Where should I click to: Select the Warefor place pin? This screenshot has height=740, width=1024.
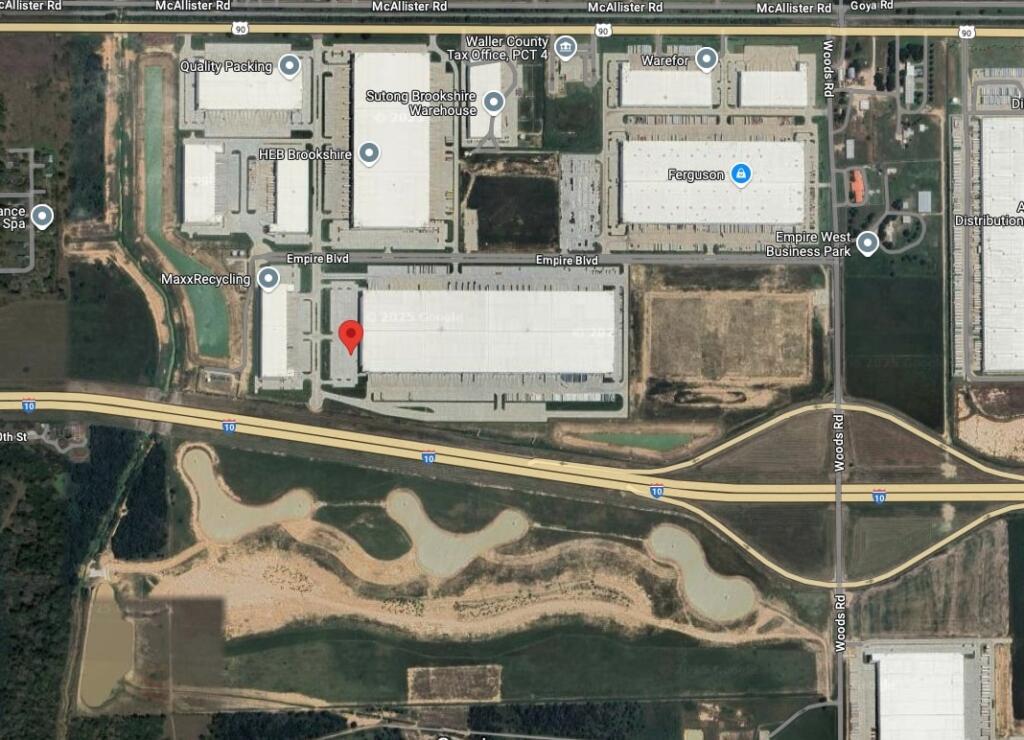(707, 59)
